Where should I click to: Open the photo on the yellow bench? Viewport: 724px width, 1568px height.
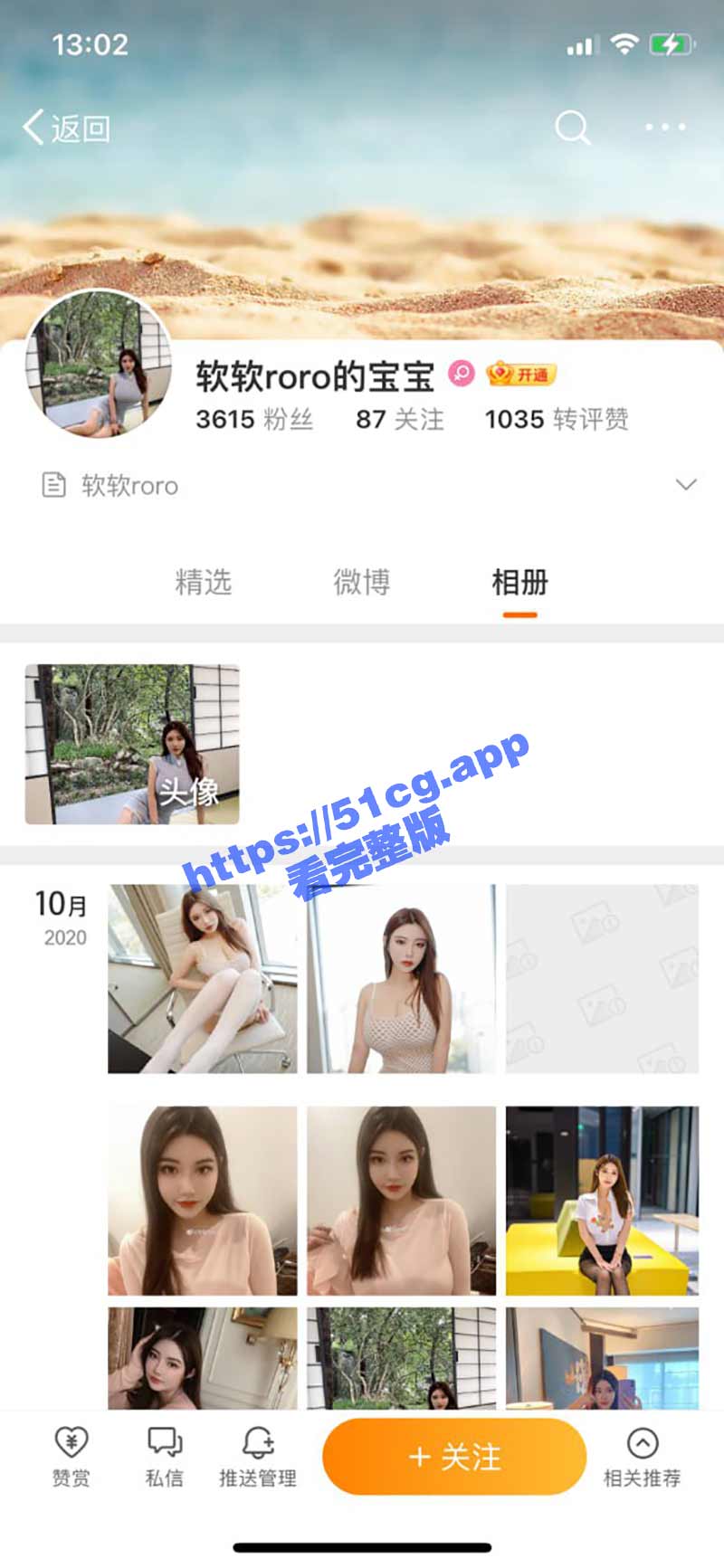pyautogui.click(x=602, y=1201)
